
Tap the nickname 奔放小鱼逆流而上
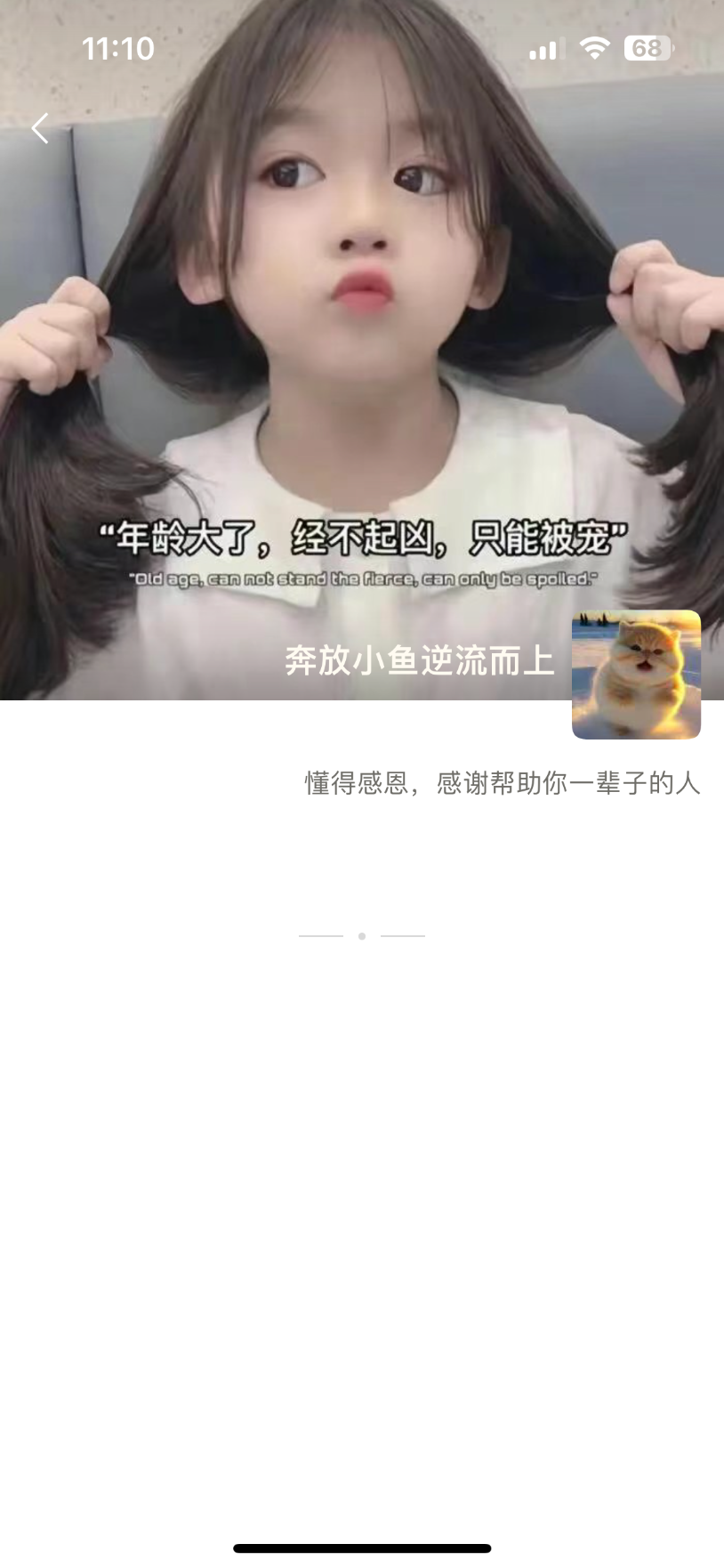(419, 661)
